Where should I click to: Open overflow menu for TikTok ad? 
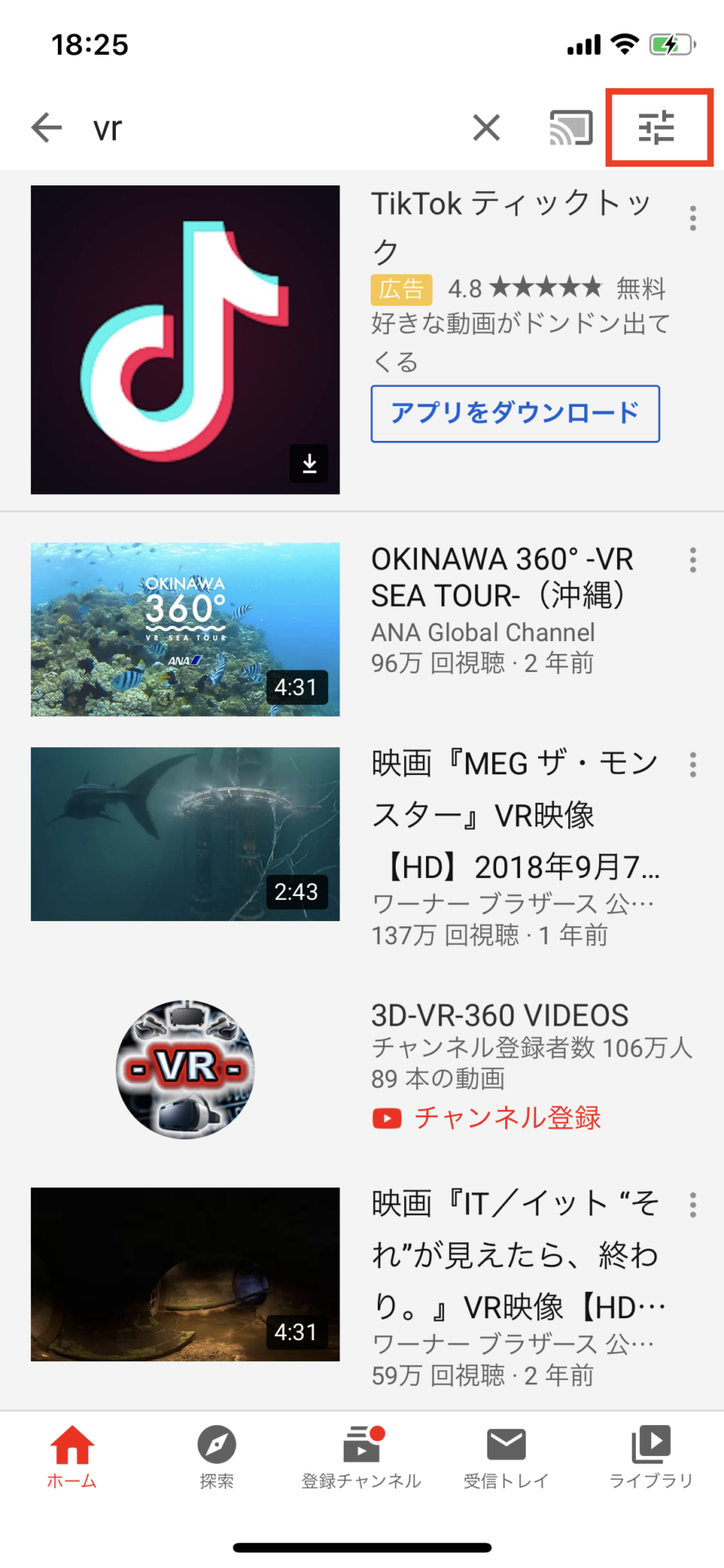tap(693, 218)
